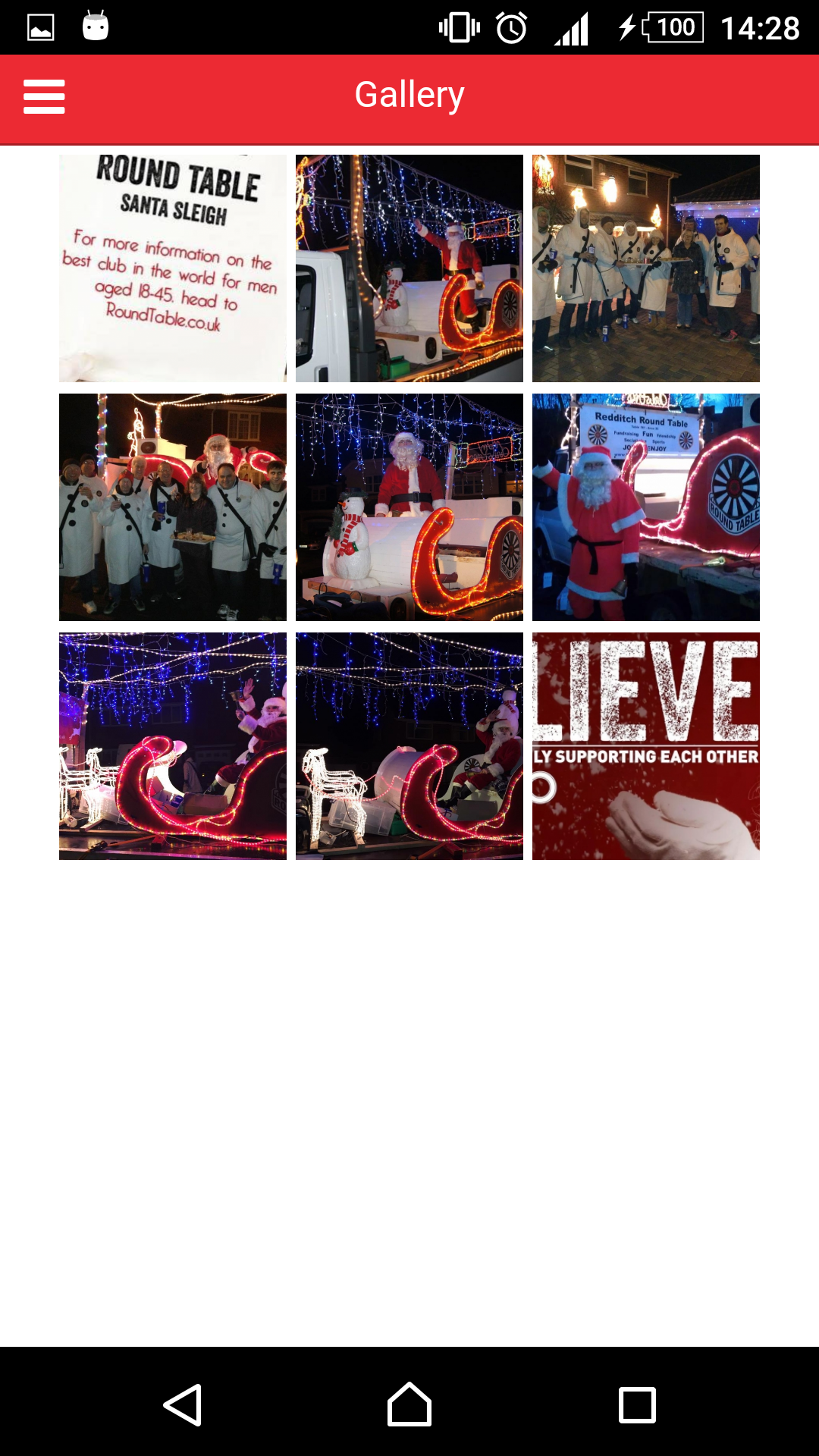Open the group photo with Santa behind the crowd

(173, 507)
